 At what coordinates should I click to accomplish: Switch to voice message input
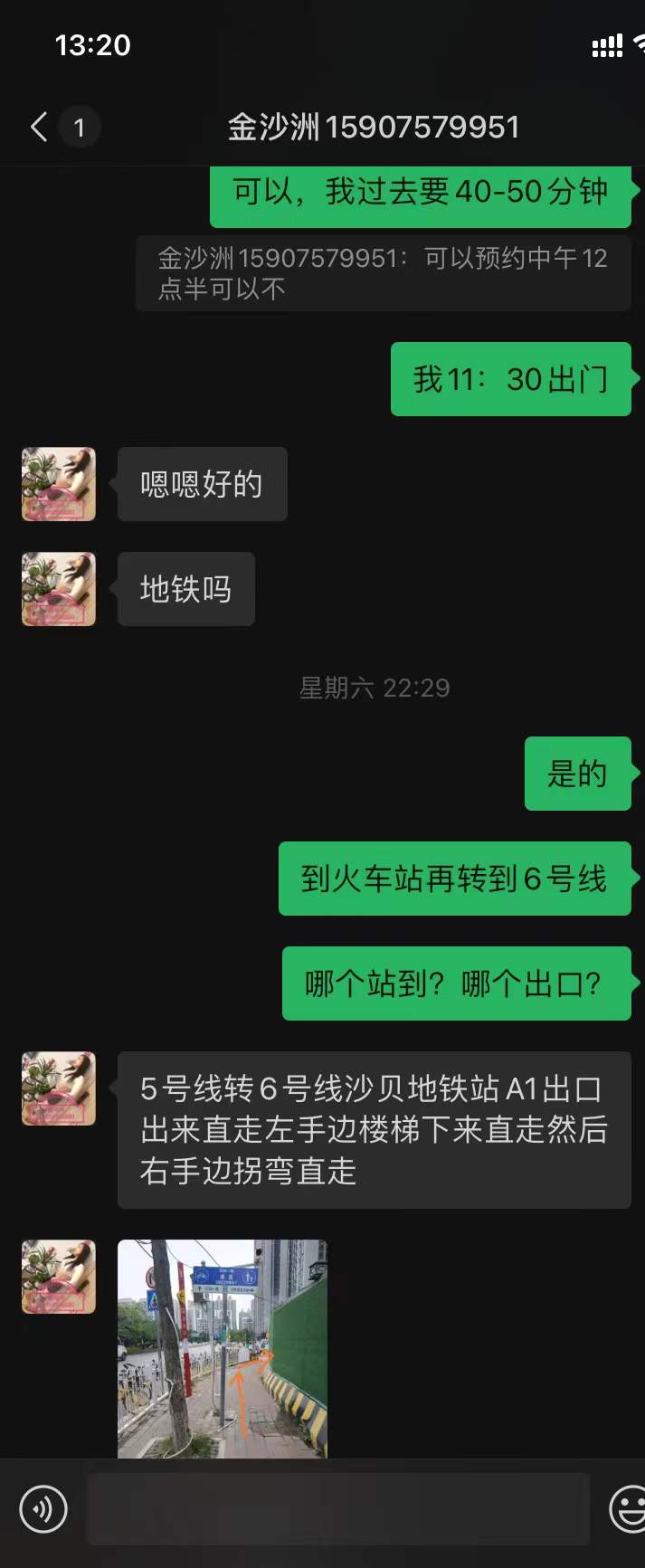coord(43,1509)
